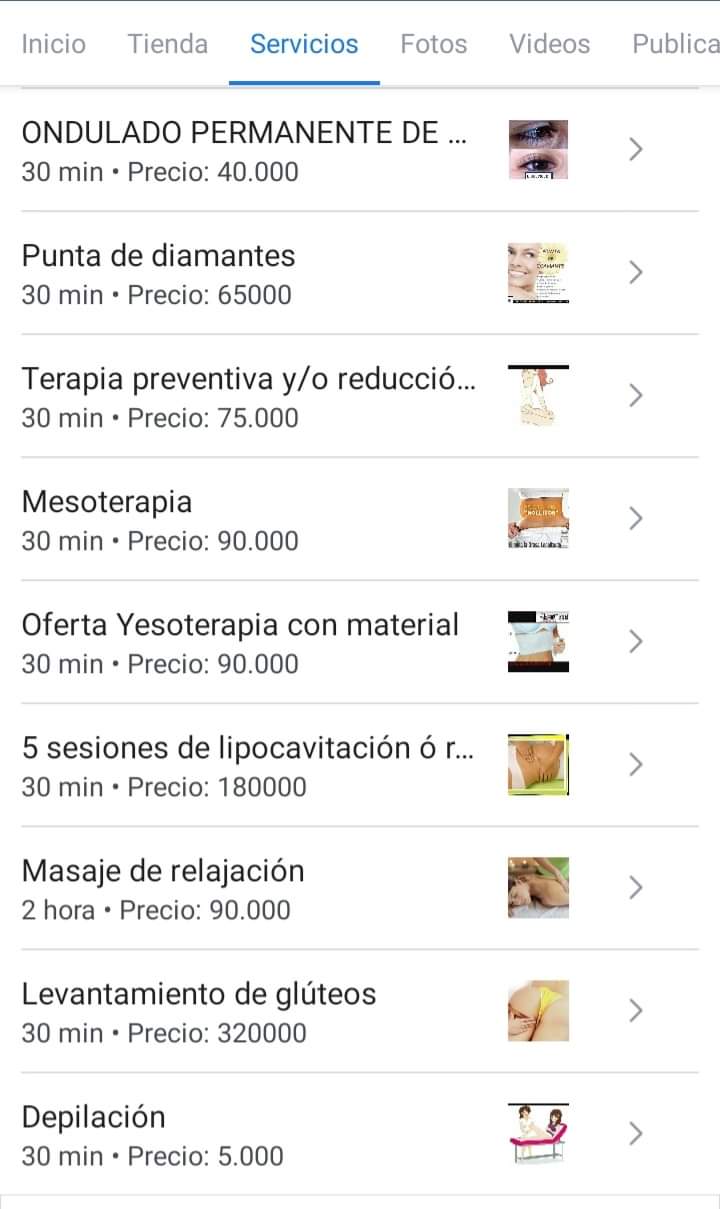Open the Tienda tab
This screenshot has height=1209, width=720.
[168, 44]
